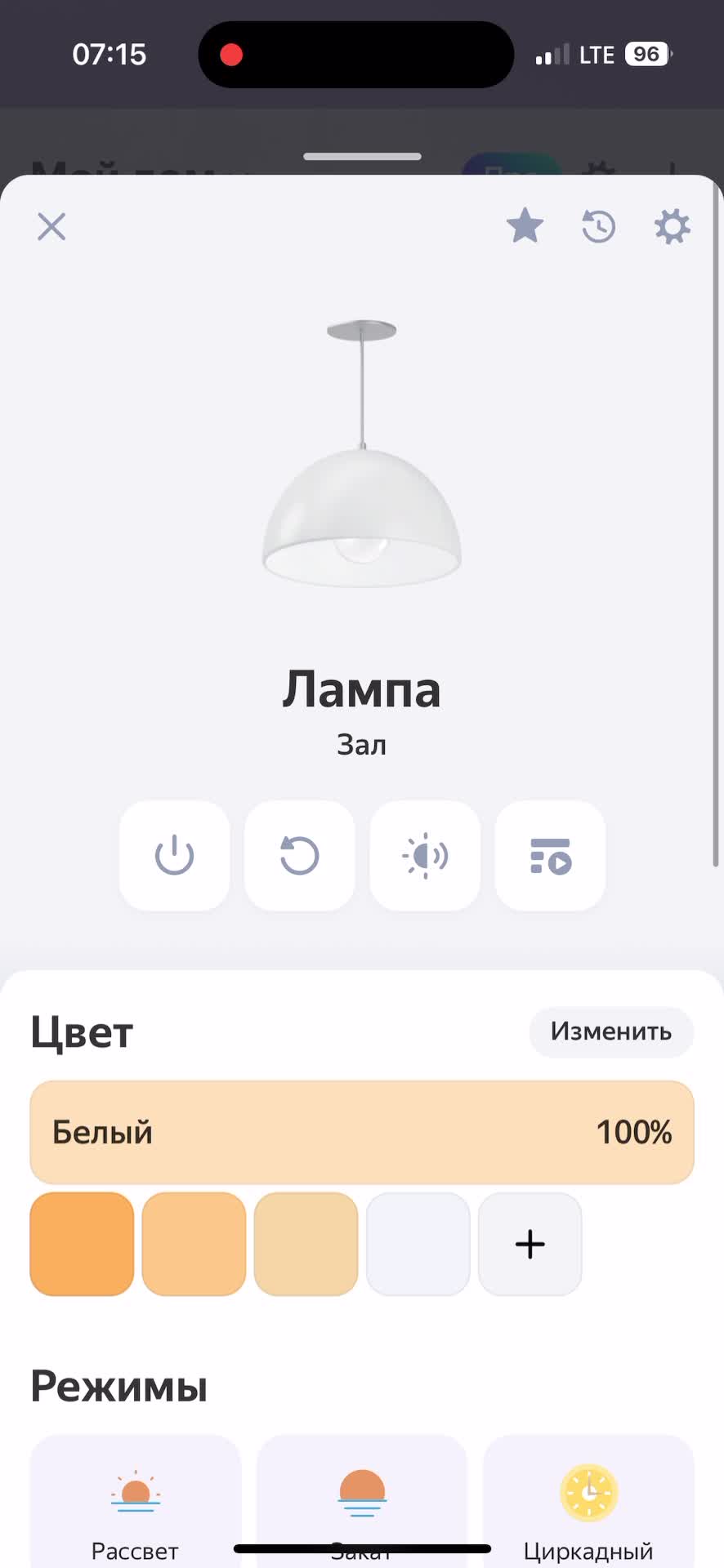Add a new color with plus
The image size is (724, 1568).
pos(530,1244)
